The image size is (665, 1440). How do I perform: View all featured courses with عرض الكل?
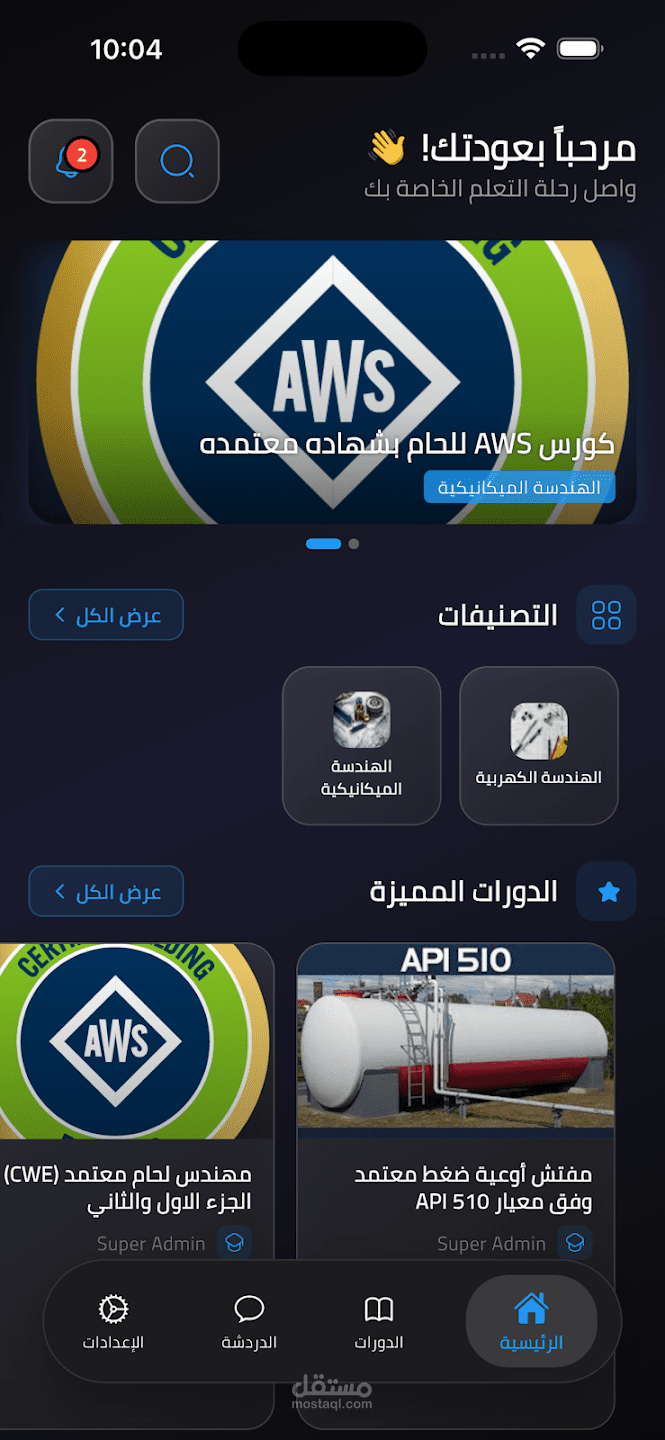pos(106,891)
